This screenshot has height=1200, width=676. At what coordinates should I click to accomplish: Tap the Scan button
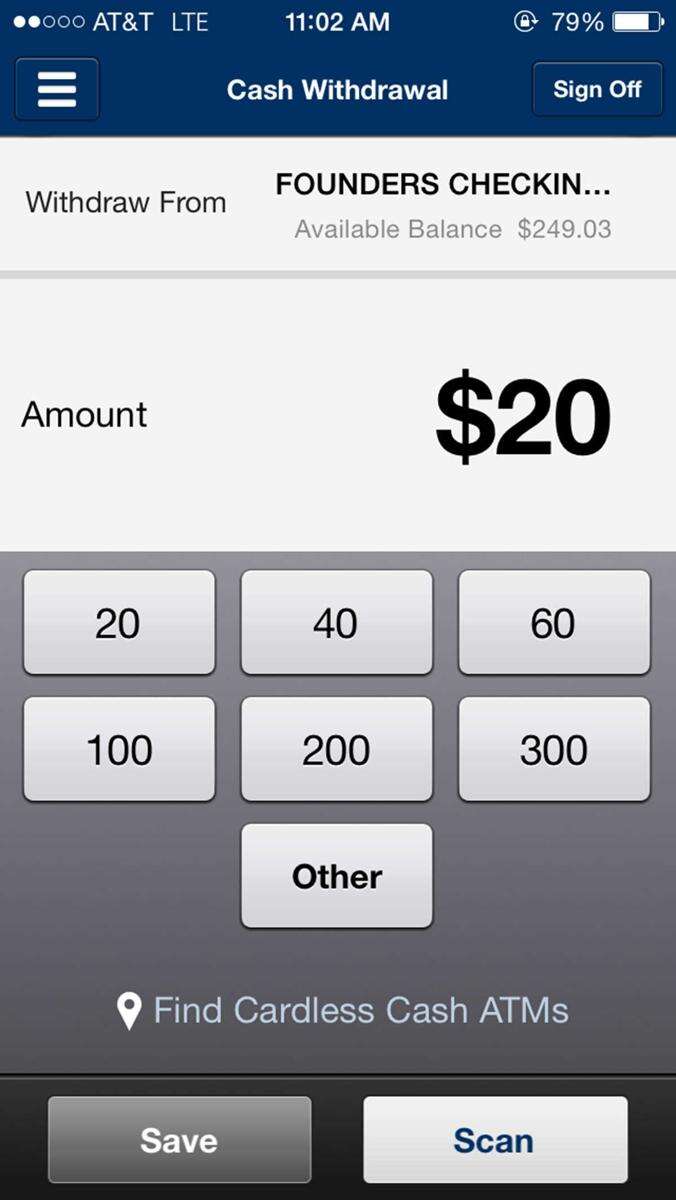pyautogui.click(x=495, y=1140)
